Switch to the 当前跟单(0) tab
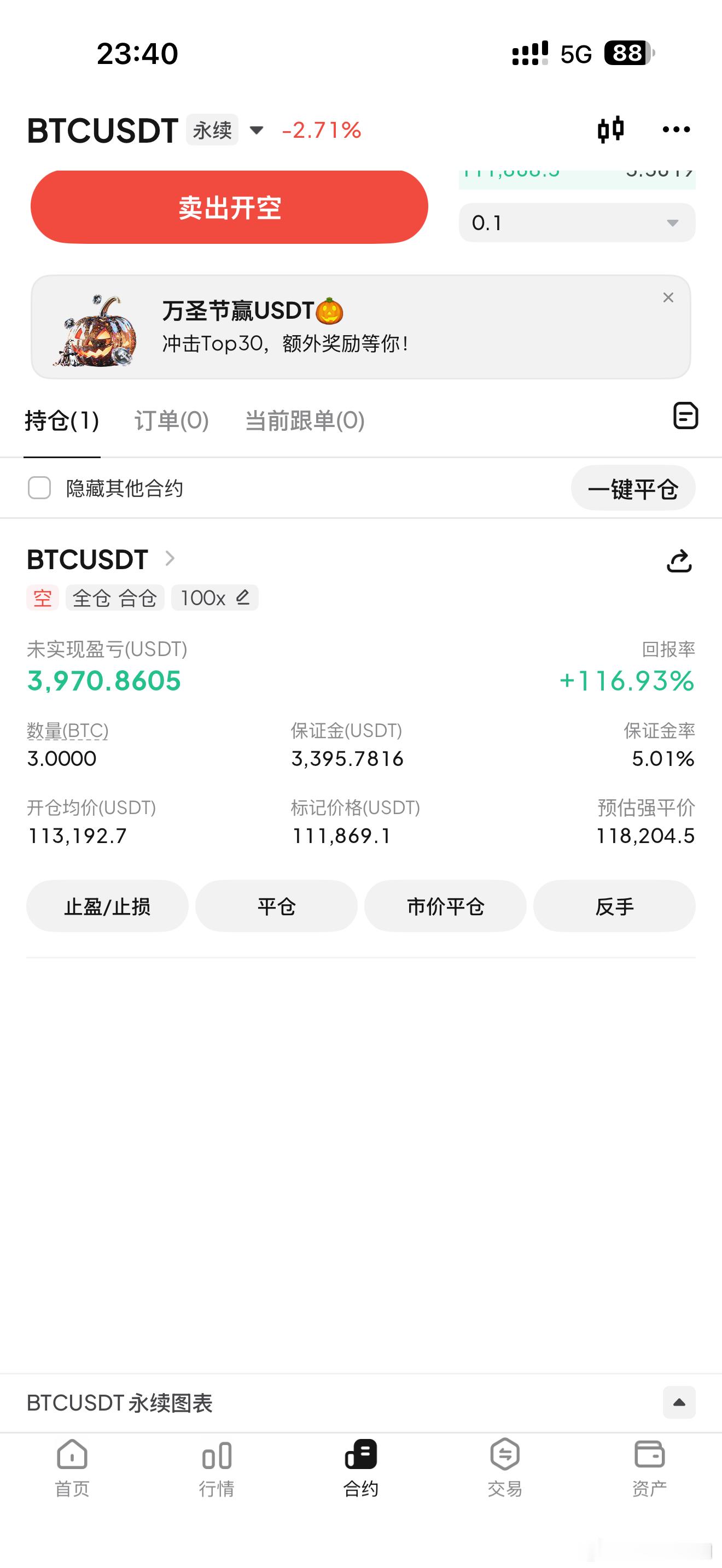This screenshot has height=1568, width=722. (x=304, y=420)
